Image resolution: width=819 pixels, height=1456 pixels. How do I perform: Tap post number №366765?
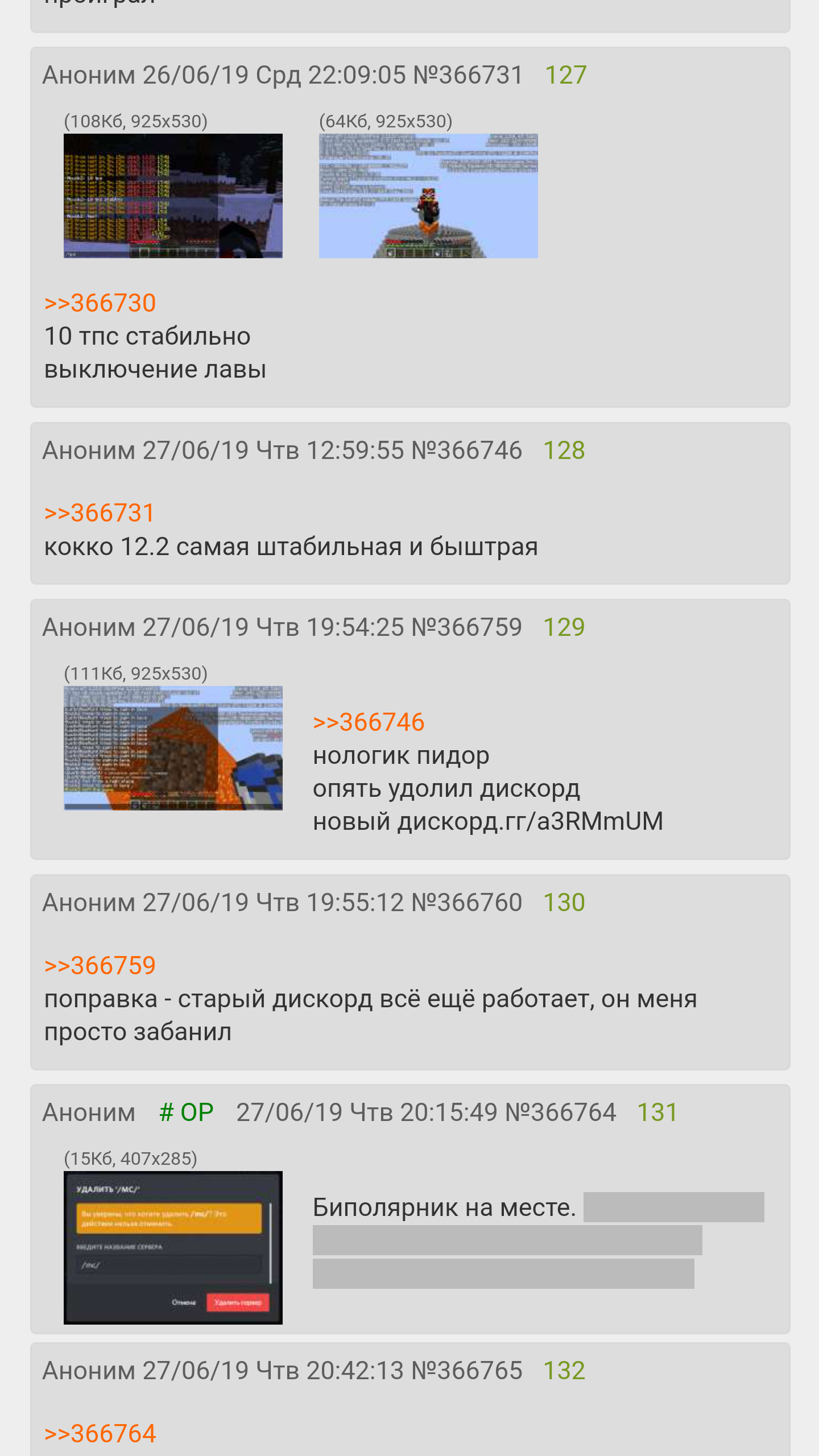click(466, 1371)
